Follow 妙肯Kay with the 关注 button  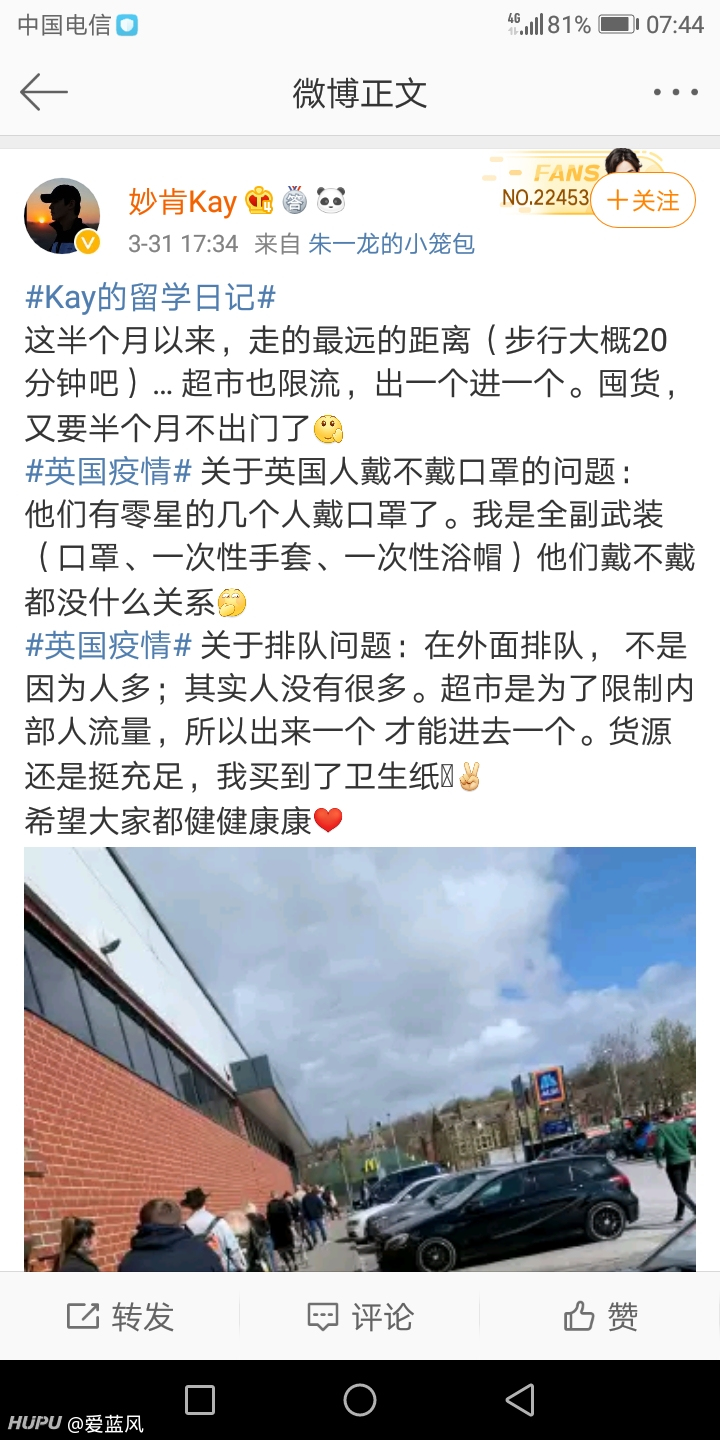click(643, 201)
